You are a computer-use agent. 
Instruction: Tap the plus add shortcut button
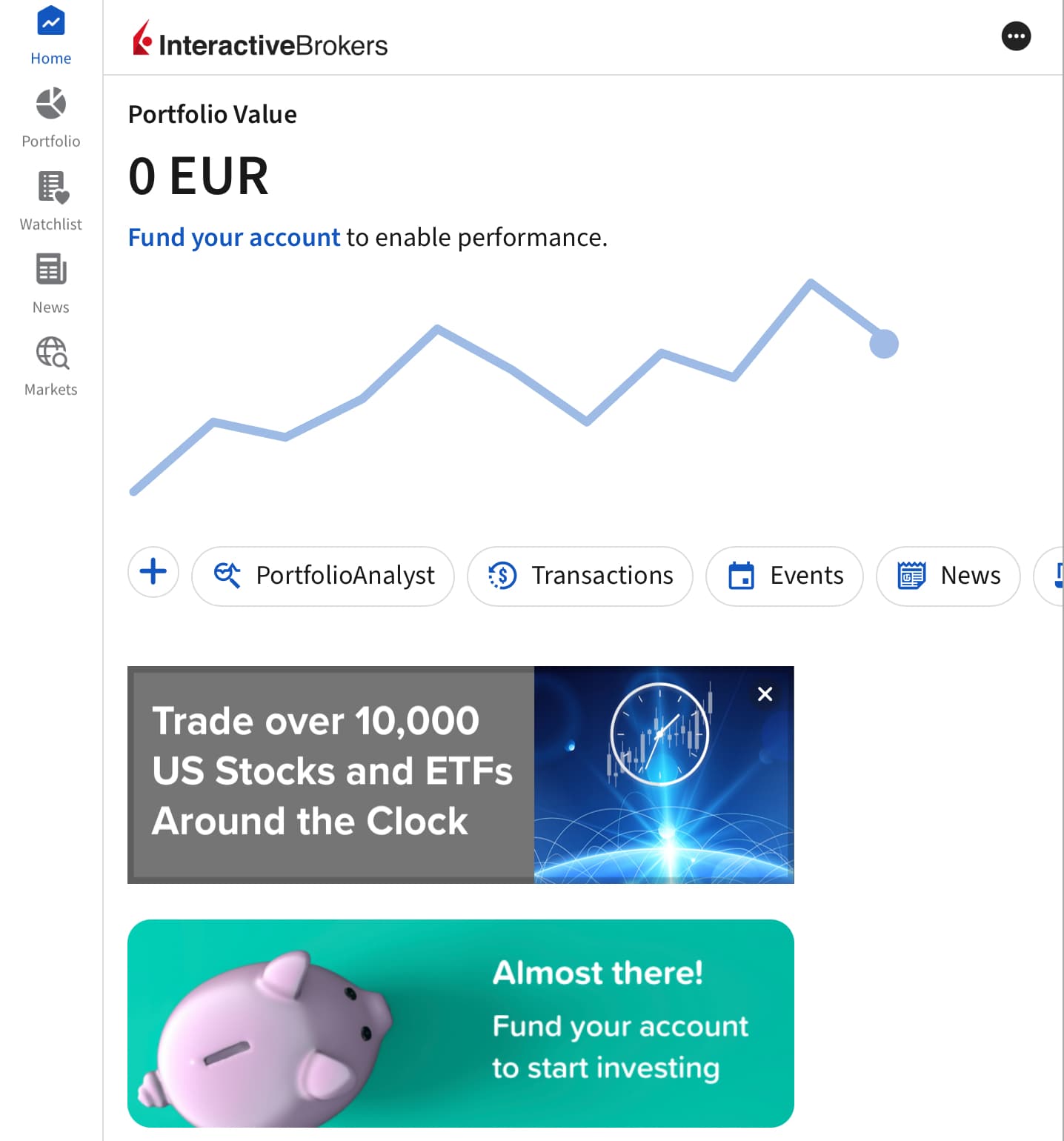click(x=153, y=572)
